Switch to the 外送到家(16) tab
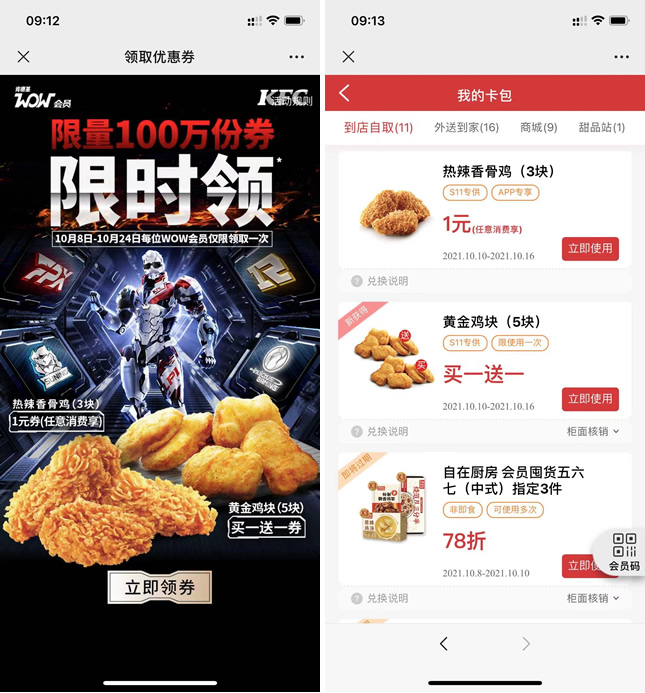This screenshot has height=693, width=645. (466, 127)
